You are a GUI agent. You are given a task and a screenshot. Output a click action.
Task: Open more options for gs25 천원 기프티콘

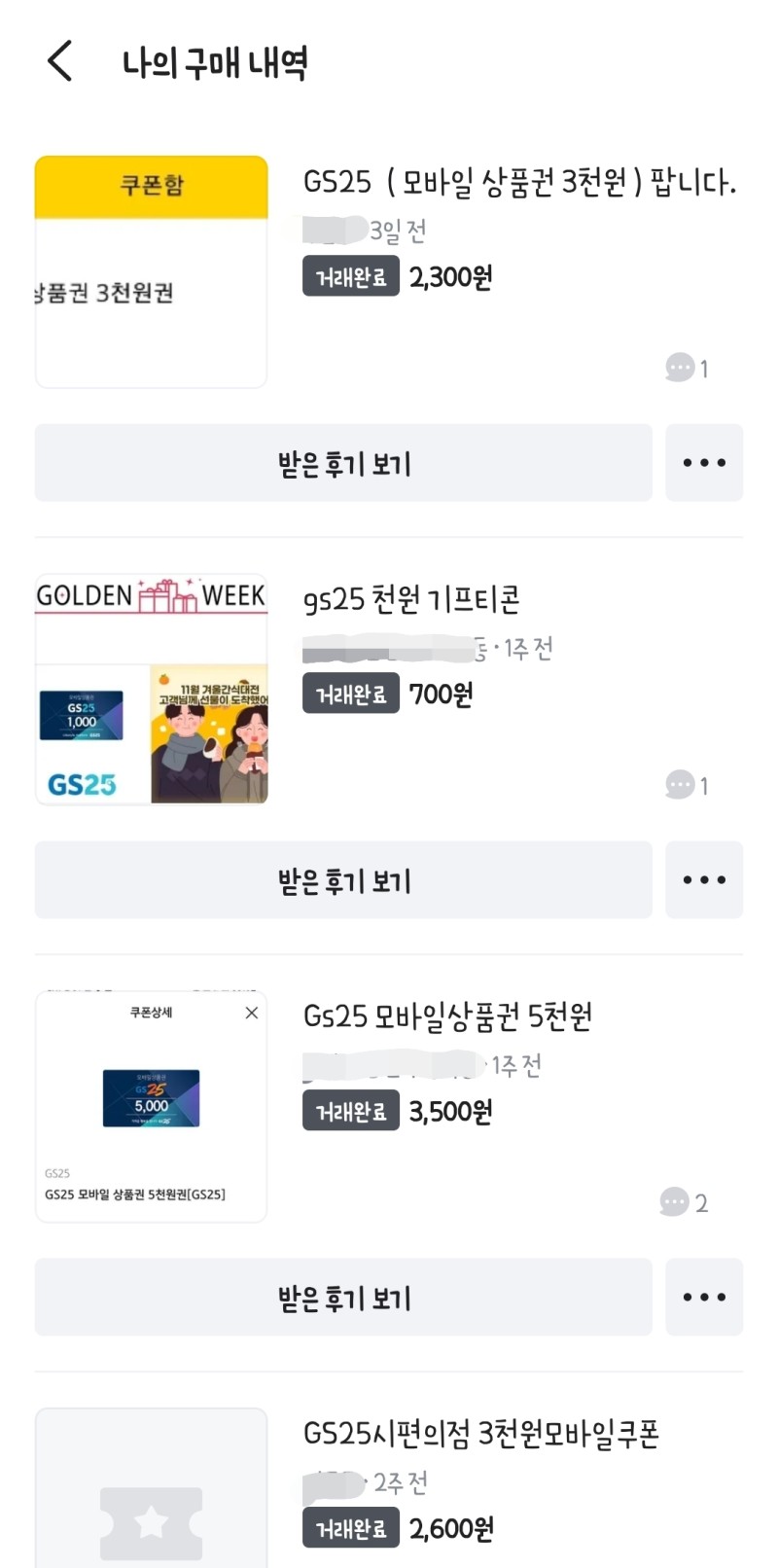pos(704,880)
